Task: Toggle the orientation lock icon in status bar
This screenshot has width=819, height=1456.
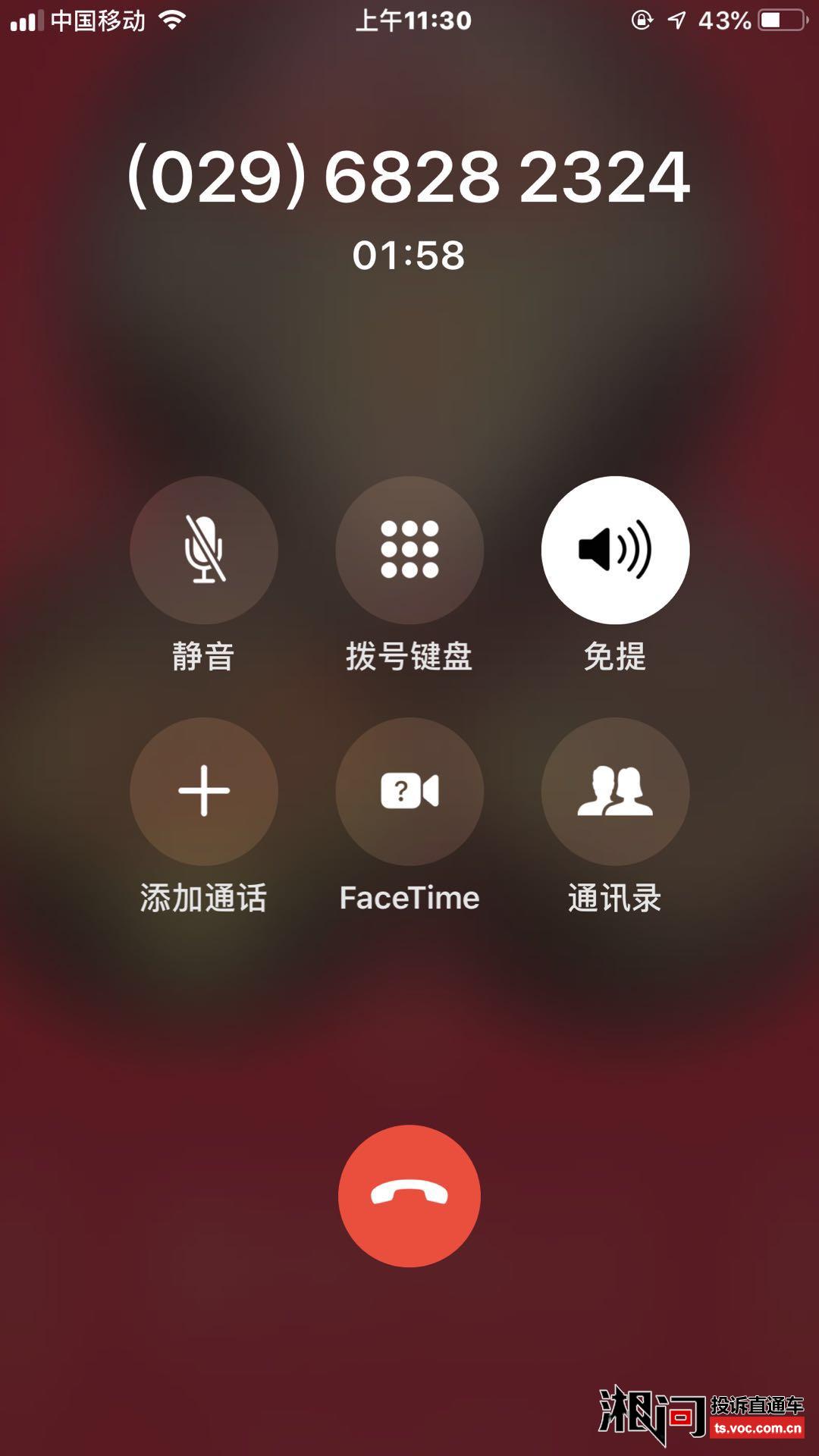Action: pyautogui.click(x=641, y=21)
